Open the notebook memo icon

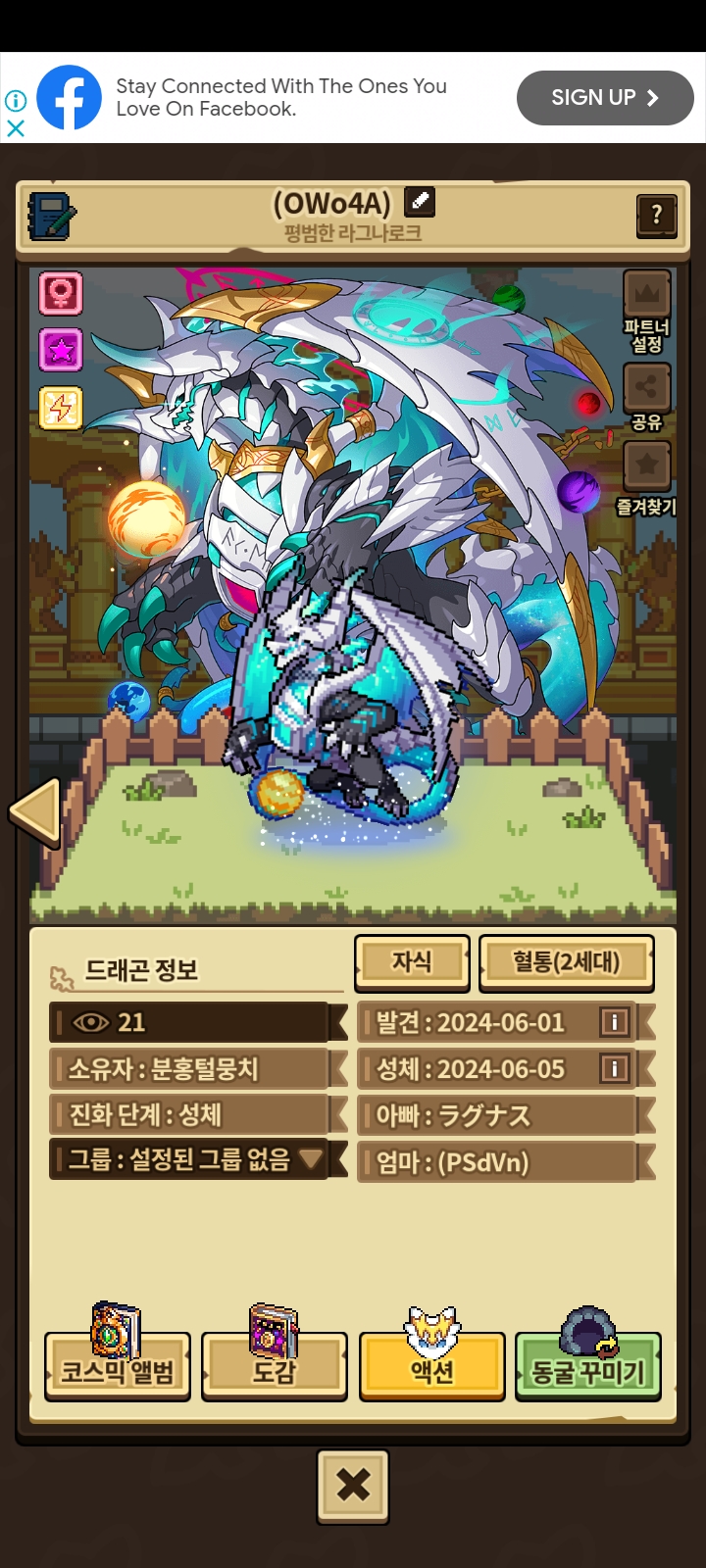click(50, 215)
